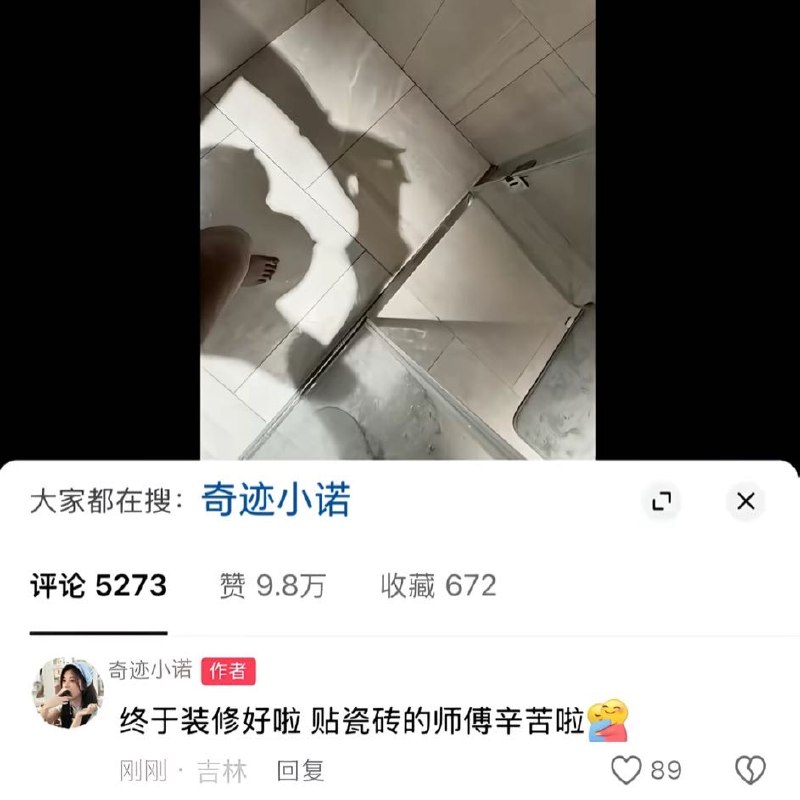The height and width of the screenshot is (800, 800).
Task: Switch to the 收藏 672 tab
Action: pyautogui.click(x=438, y=586)
